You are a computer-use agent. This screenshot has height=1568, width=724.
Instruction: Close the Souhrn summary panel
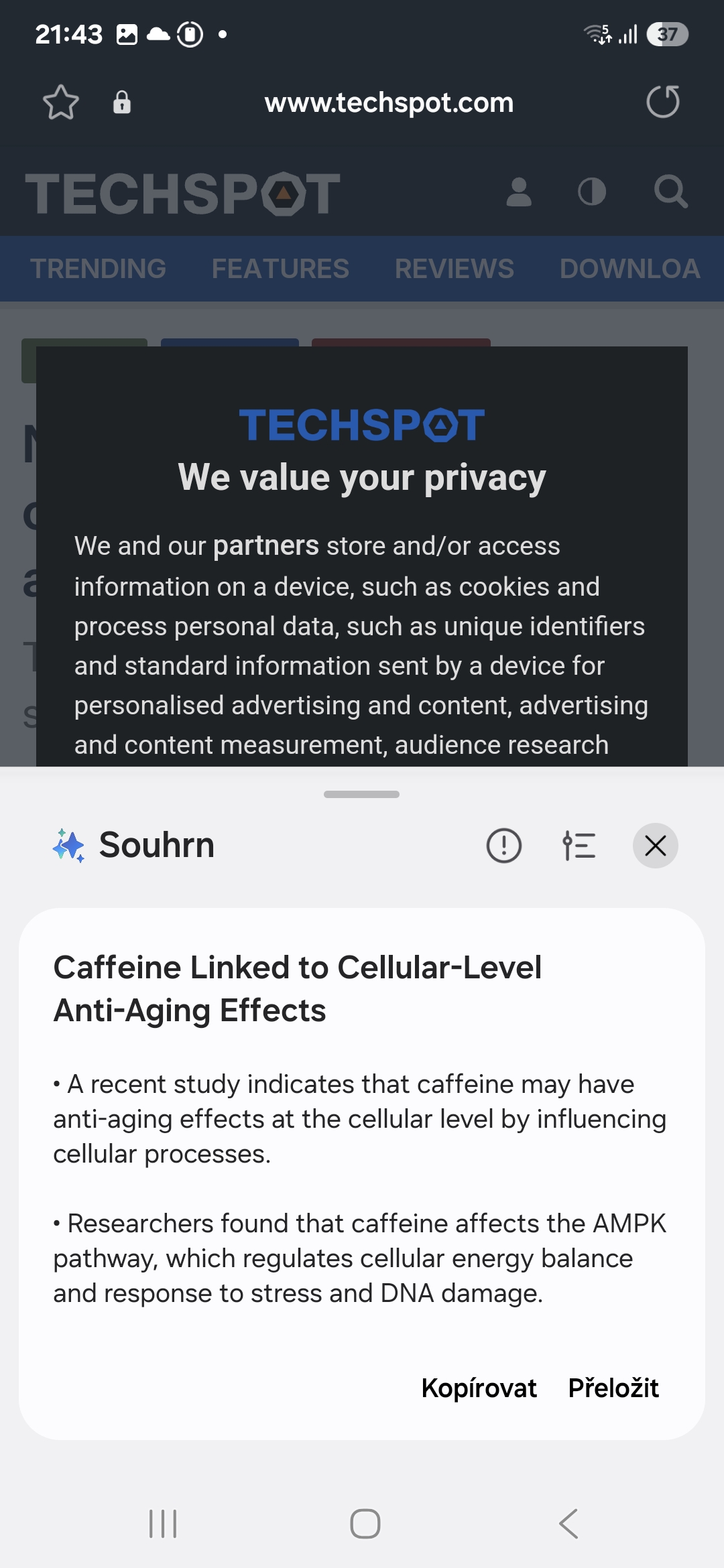coord(656,846)
